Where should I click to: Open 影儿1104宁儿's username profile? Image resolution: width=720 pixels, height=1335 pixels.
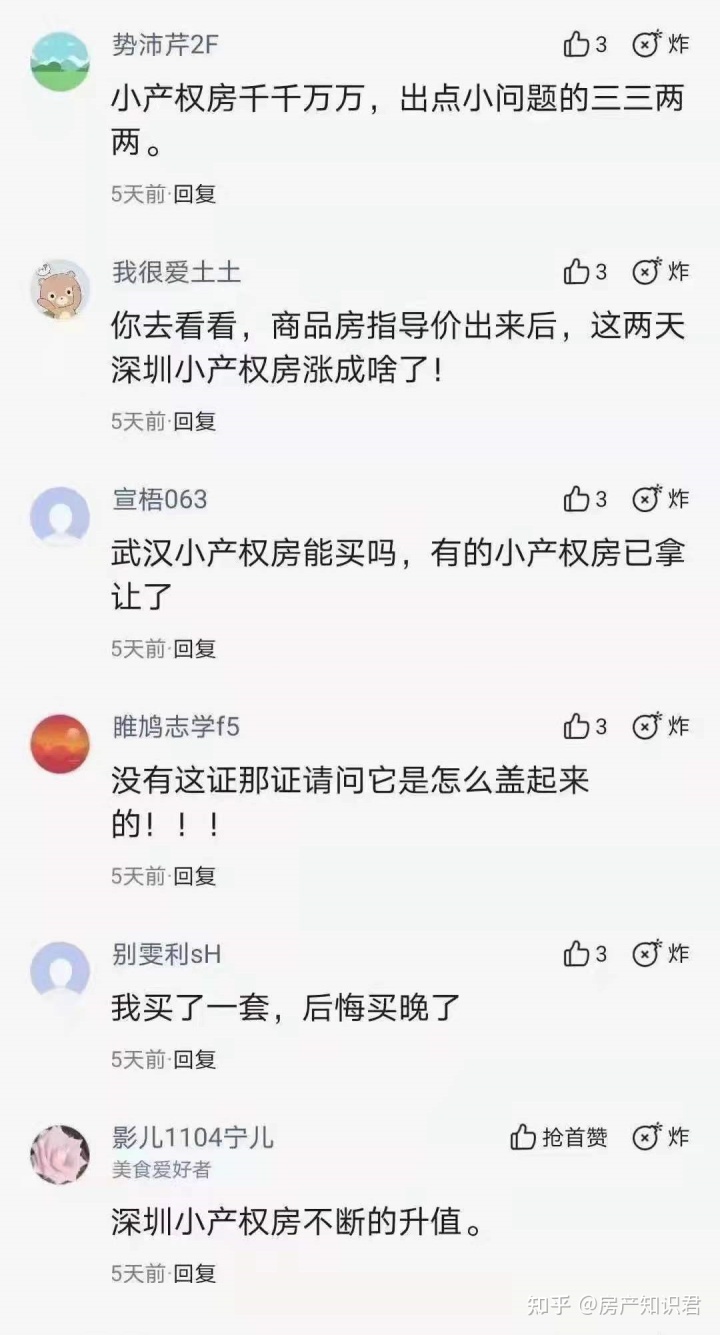(x=193, y=1137)
